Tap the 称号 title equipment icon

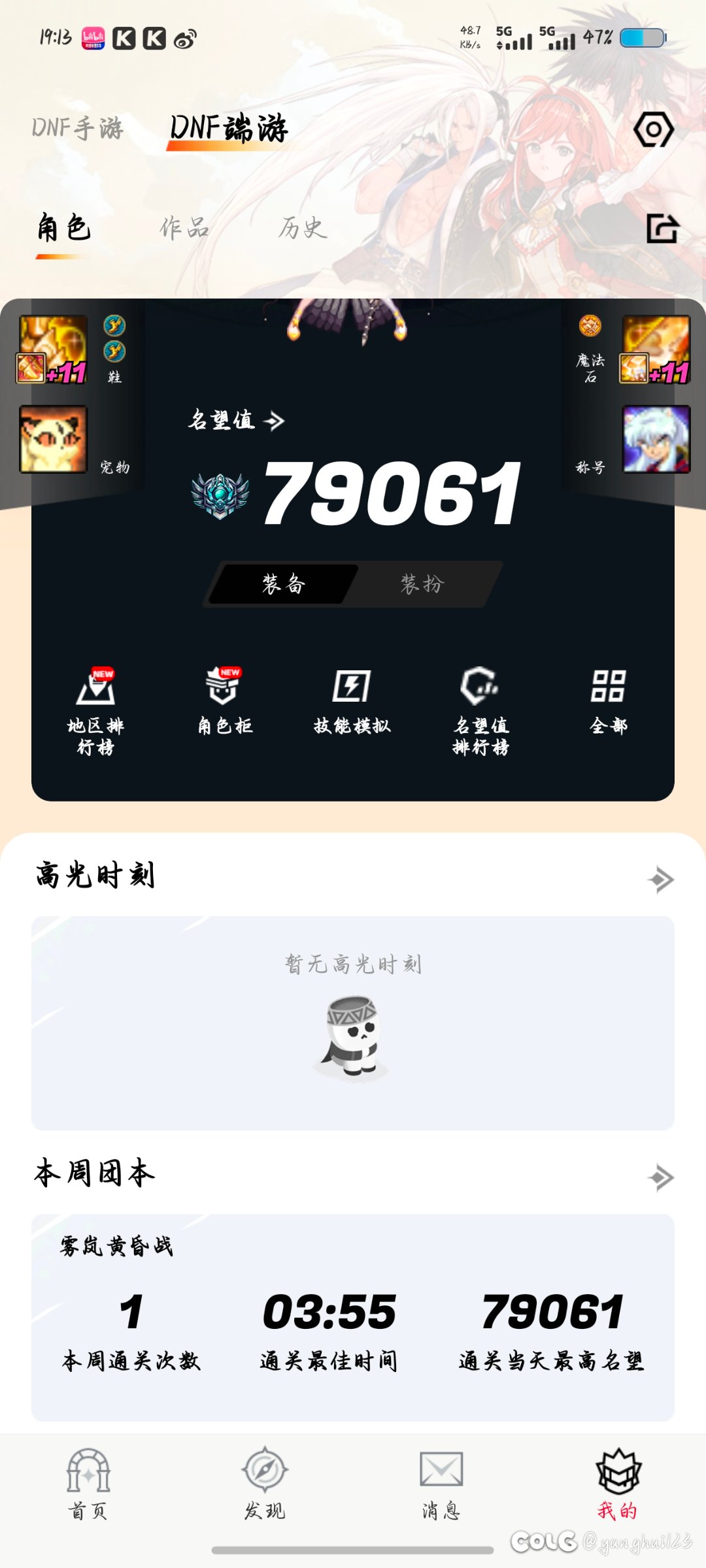[656, 439]
